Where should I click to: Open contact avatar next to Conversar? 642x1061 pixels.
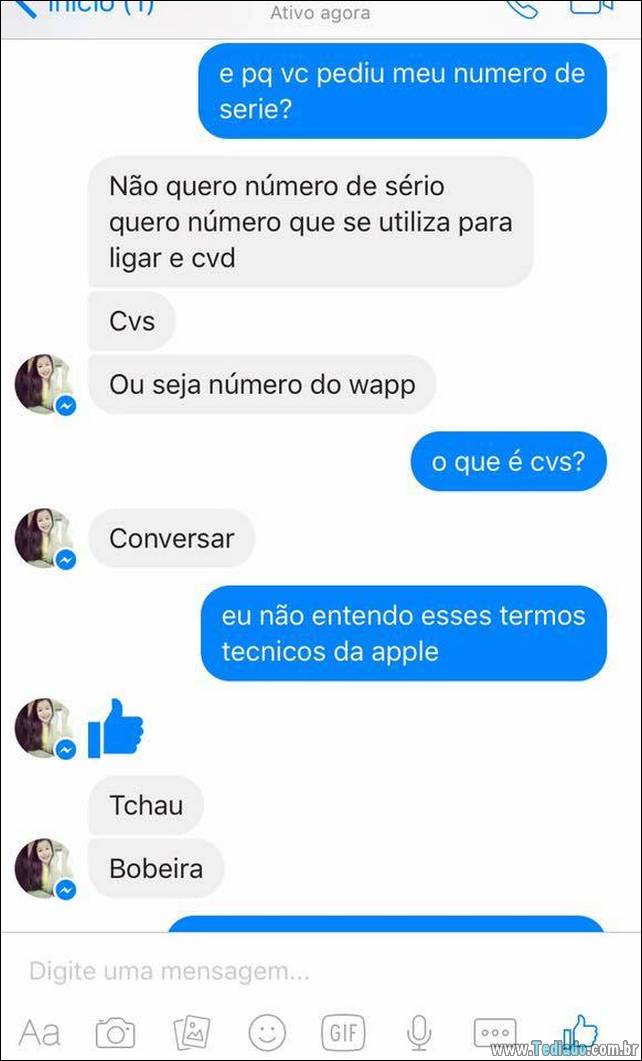[x=44, y=538]
